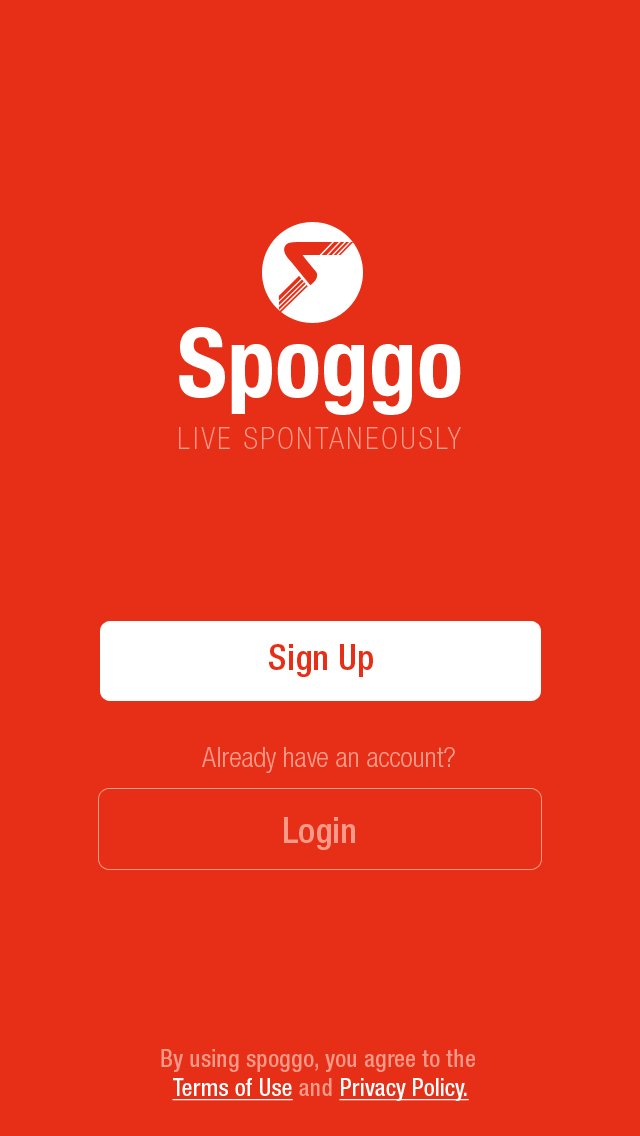Open the Terms of Use link
The width and height of the screenshot is (640, 1136).
(x=232, y=1088)
